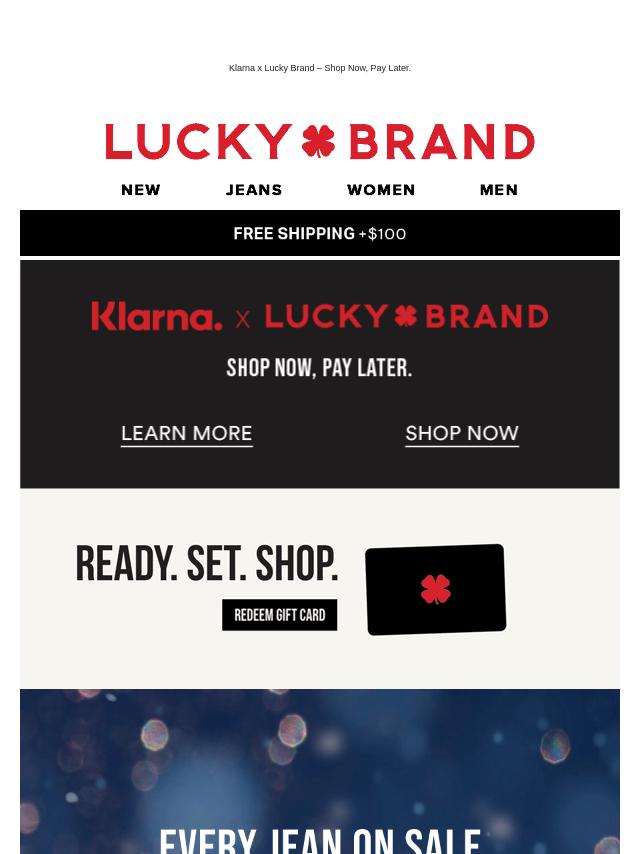This screenshot has height=854, width=640.
Task: Open the Klarna Learn More link
Action: pos(187,433)
